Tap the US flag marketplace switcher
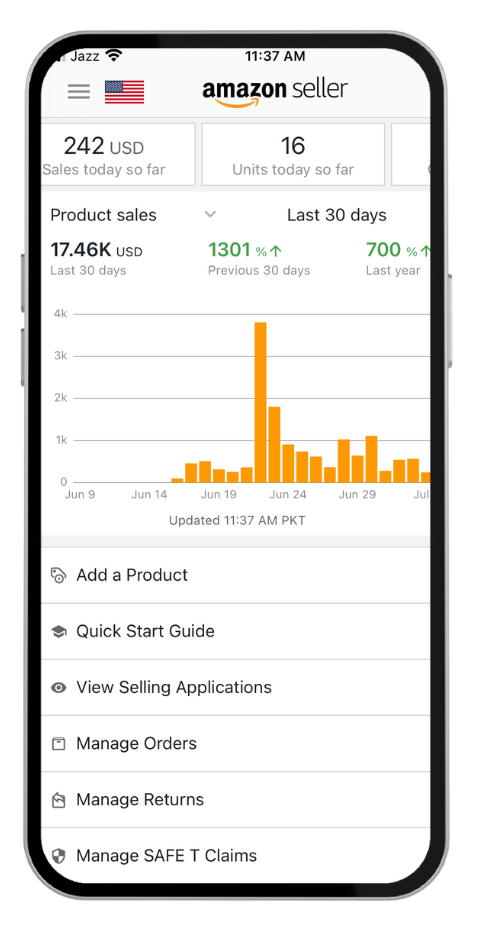Image resolution: width=486 pixels, height=934 pixels. [x=124, y=92]
